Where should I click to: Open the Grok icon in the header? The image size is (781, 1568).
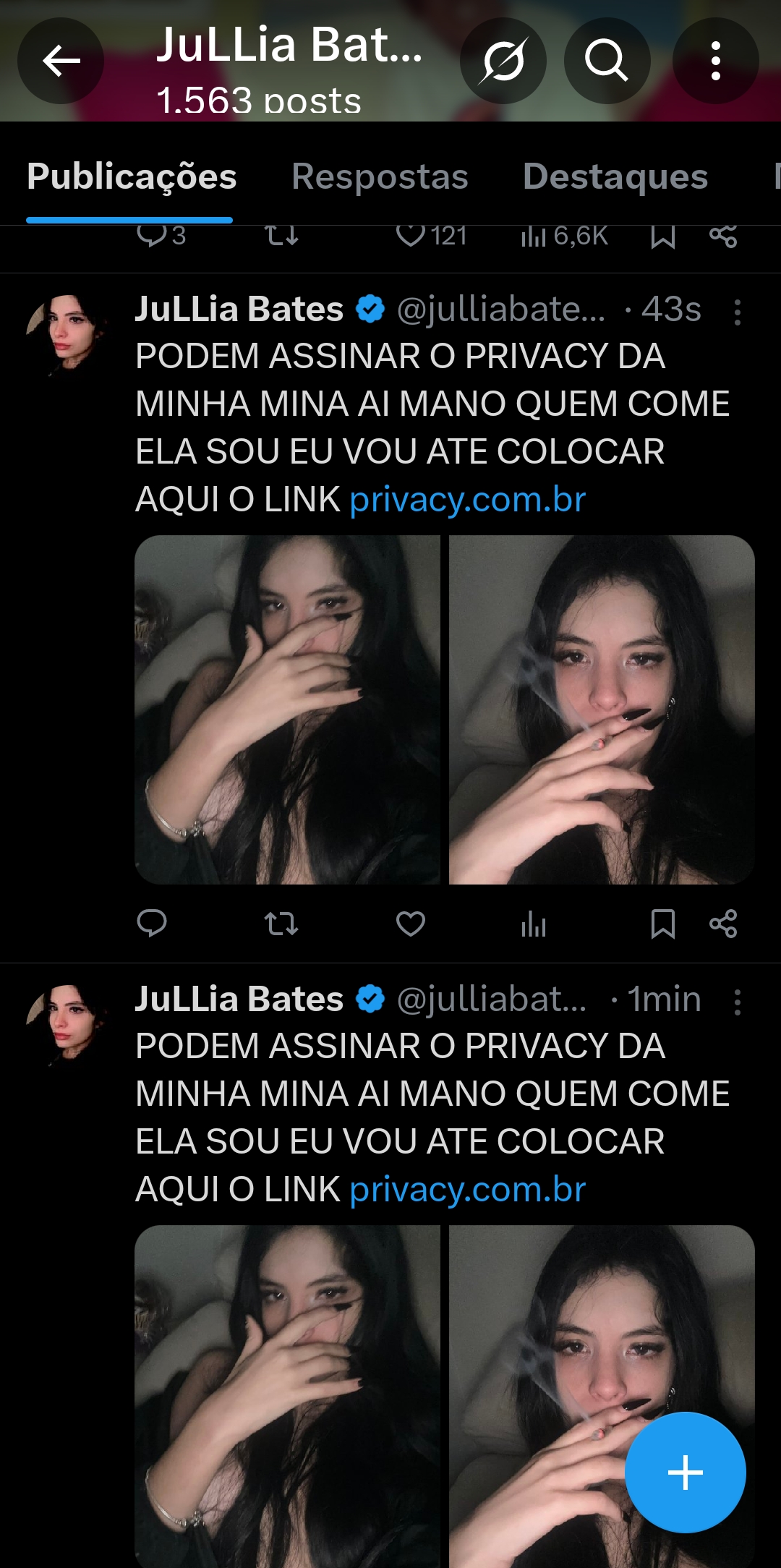pos(503,61)
